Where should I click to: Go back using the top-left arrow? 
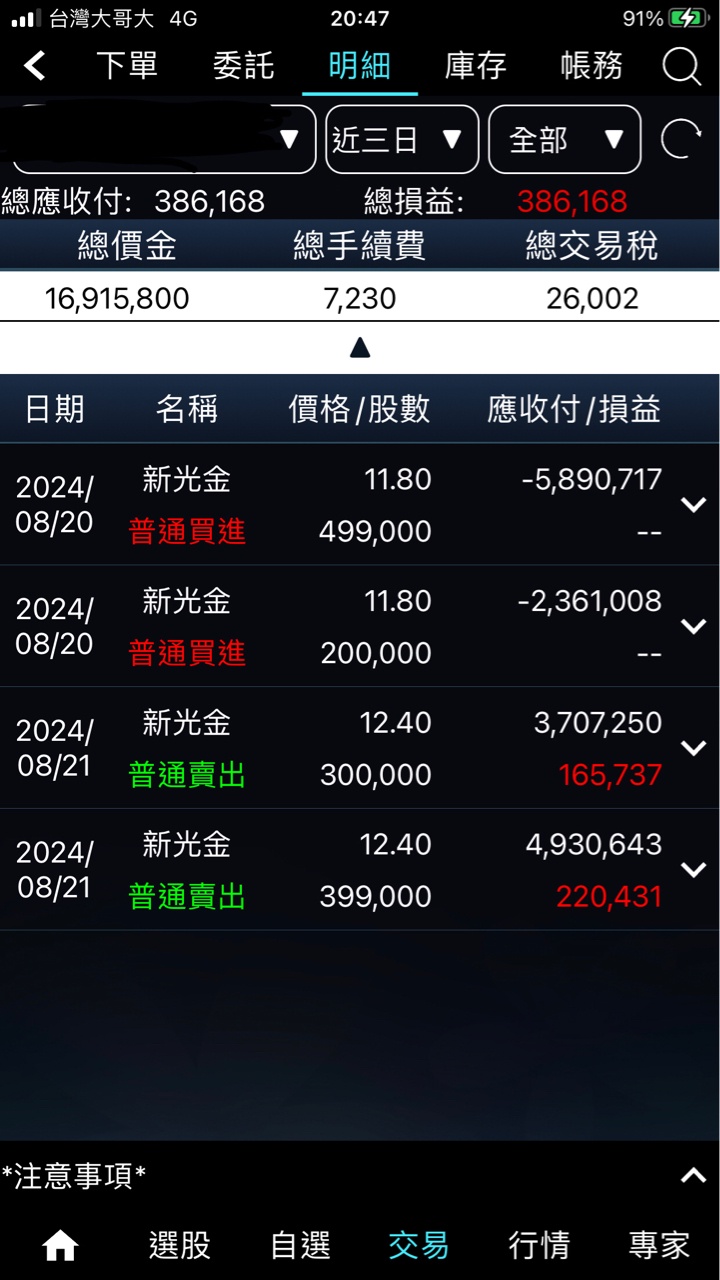click(35, 67)
